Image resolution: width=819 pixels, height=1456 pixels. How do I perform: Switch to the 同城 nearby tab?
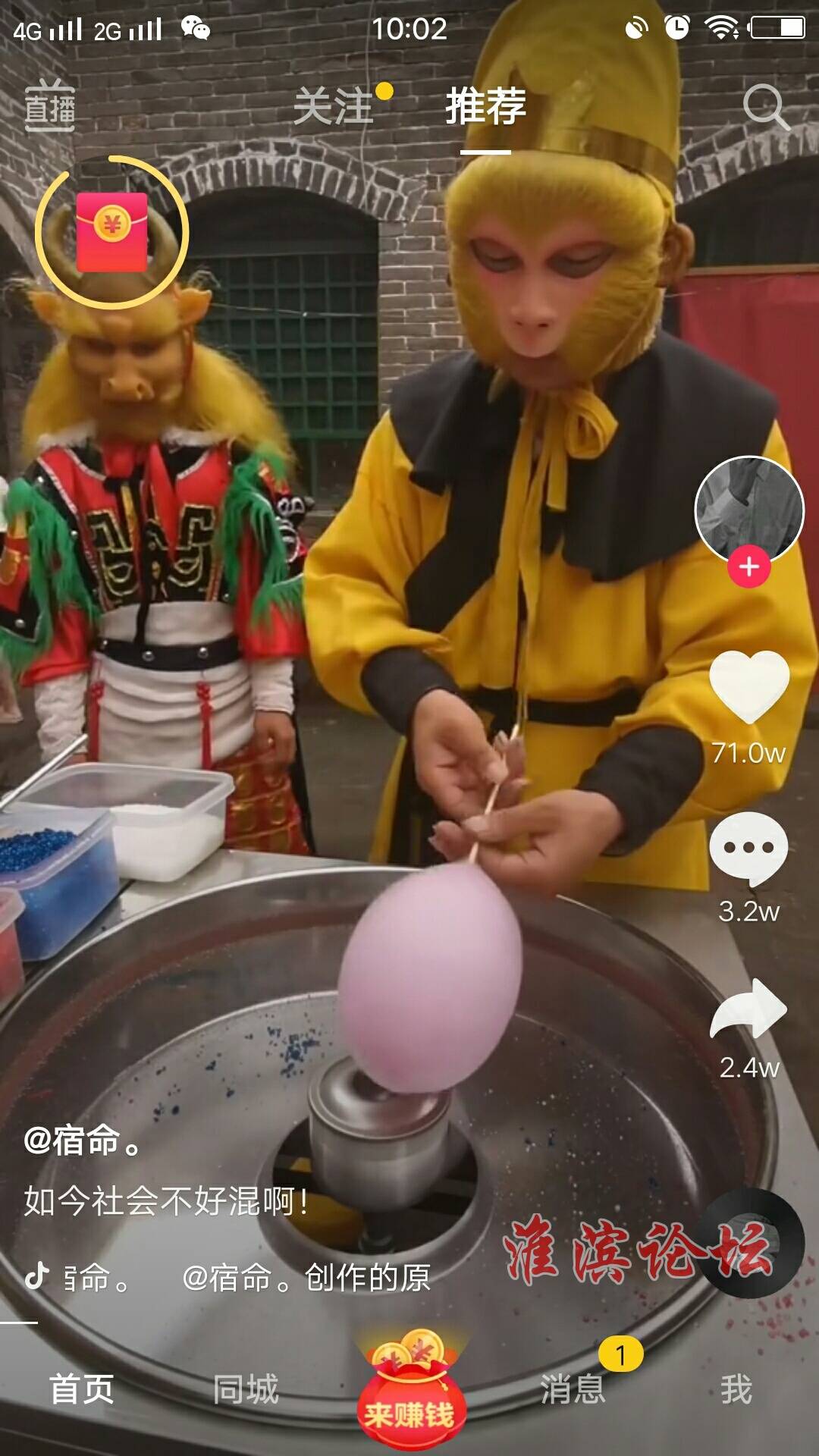click(246, 1389)
